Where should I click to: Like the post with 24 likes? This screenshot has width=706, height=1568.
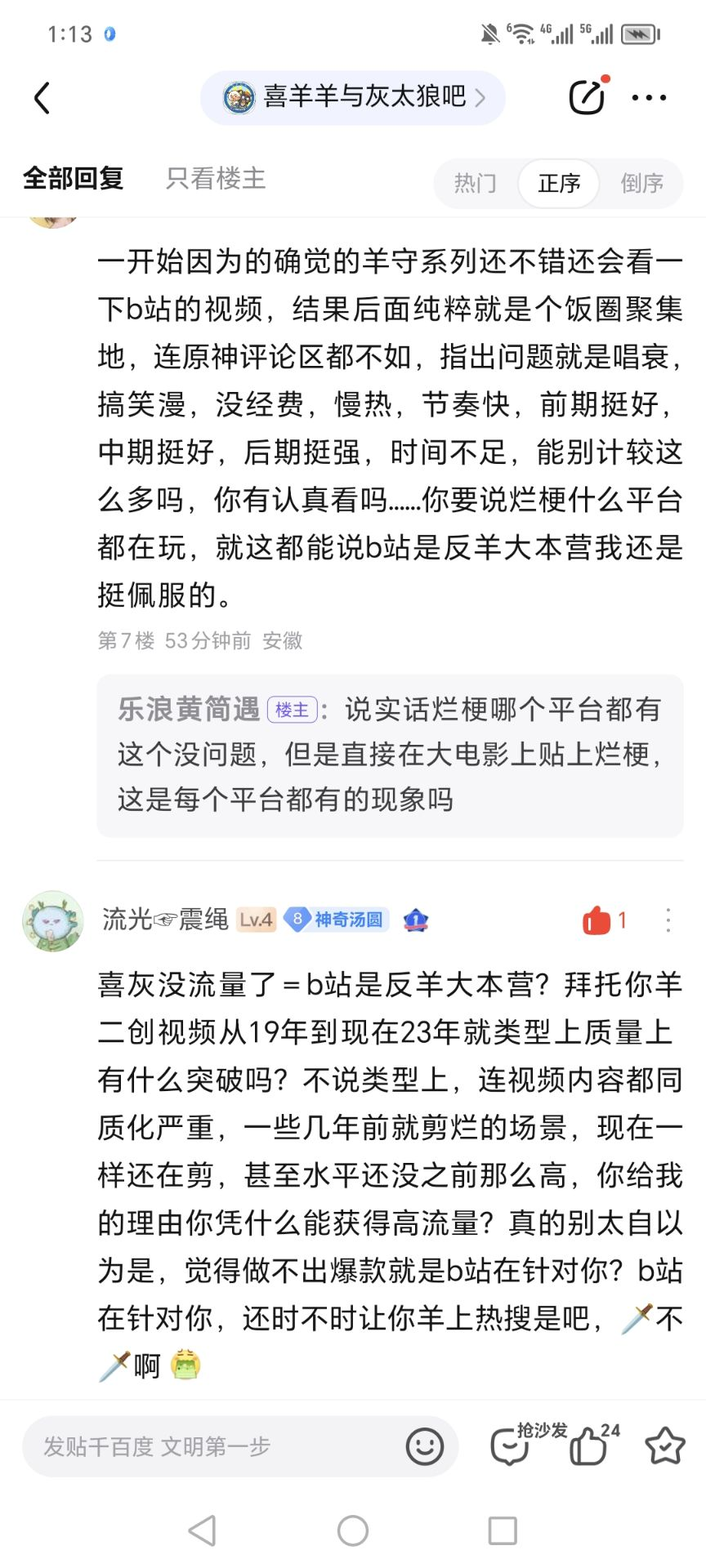click(x=589, y=1447)
